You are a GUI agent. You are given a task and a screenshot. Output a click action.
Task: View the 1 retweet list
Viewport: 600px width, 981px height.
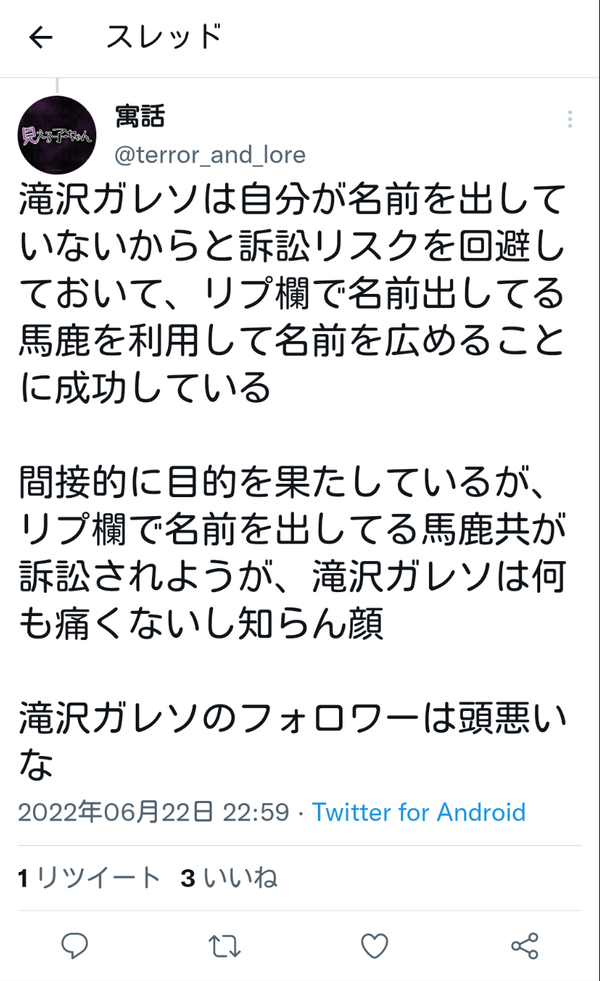click(89, 878)
